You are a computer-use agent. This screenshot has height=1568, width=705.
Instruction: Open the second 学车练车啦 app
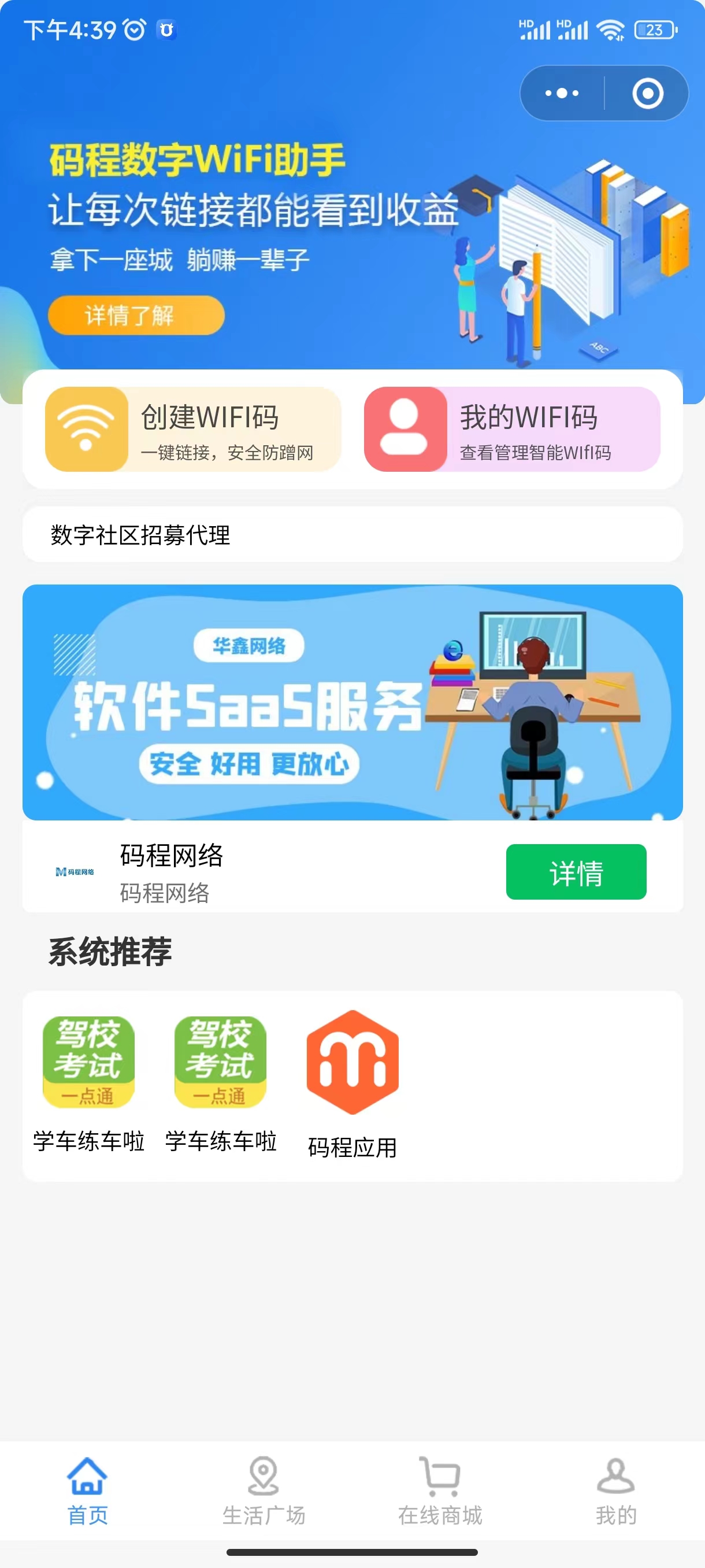coord(221,1082)
